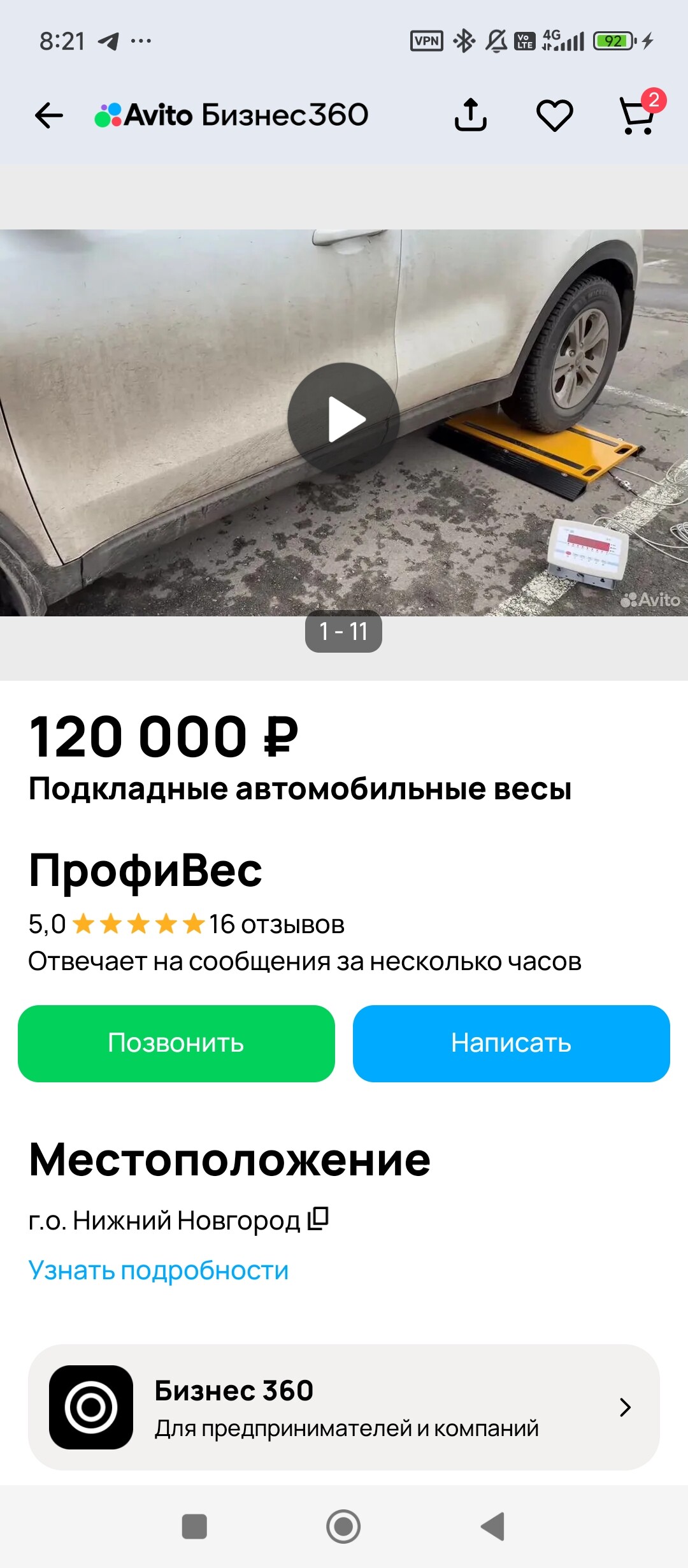688x1568 pixels.
Task: Call the seller with Позвонить
Action: [176, 1043]
